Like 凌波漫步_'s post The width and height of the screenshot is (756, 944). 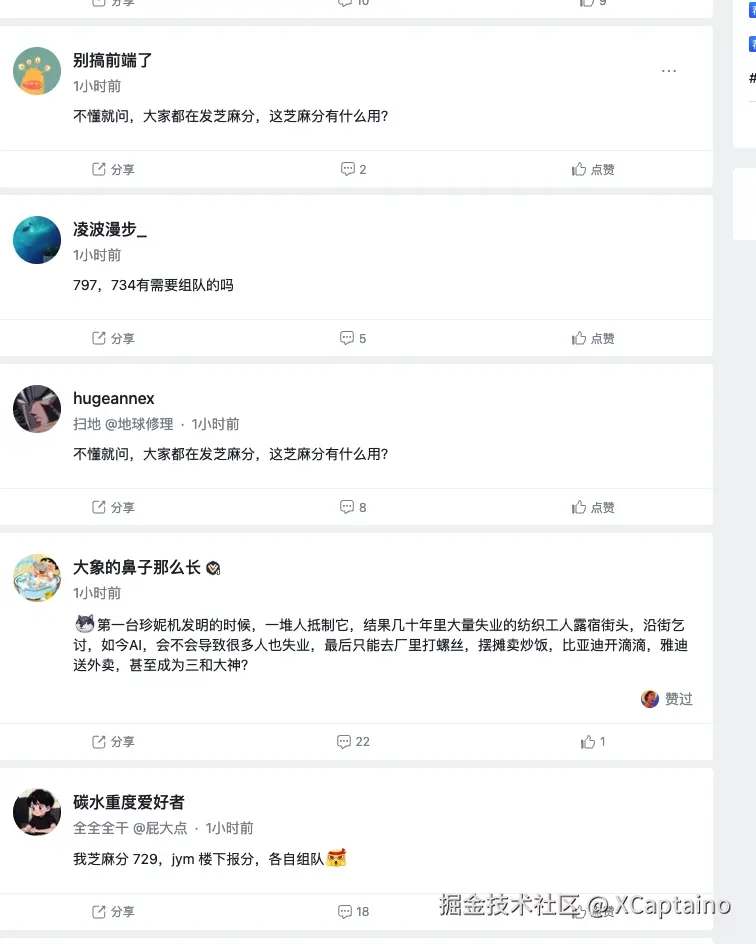pyautogui.click(x=593, y=339)
